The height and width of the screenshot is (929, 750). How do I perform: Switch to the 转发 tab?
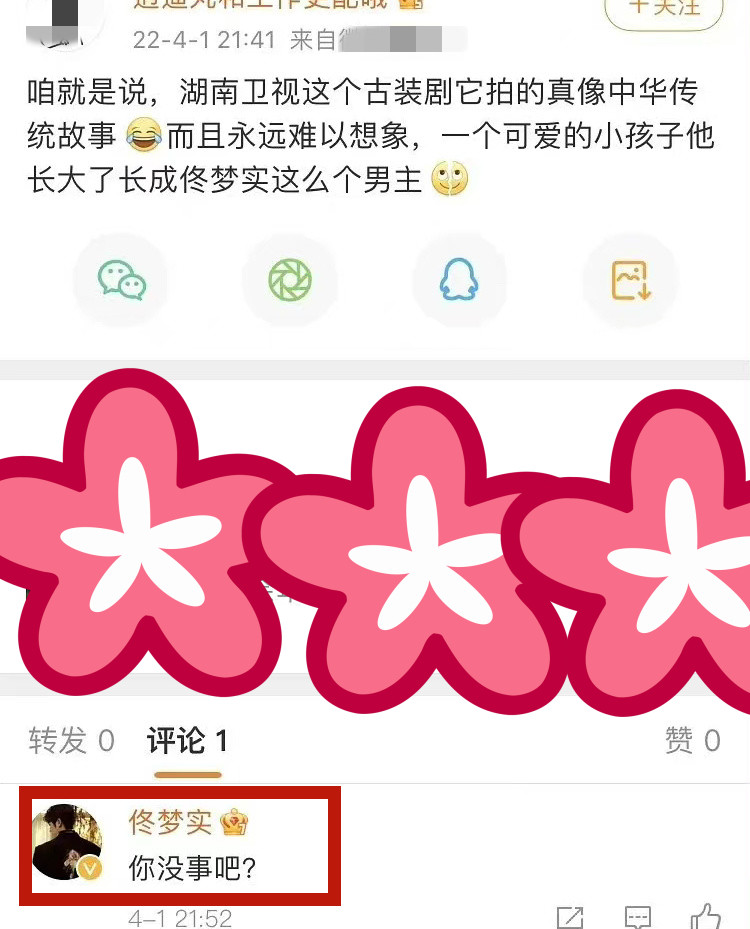tap(71, 741)
